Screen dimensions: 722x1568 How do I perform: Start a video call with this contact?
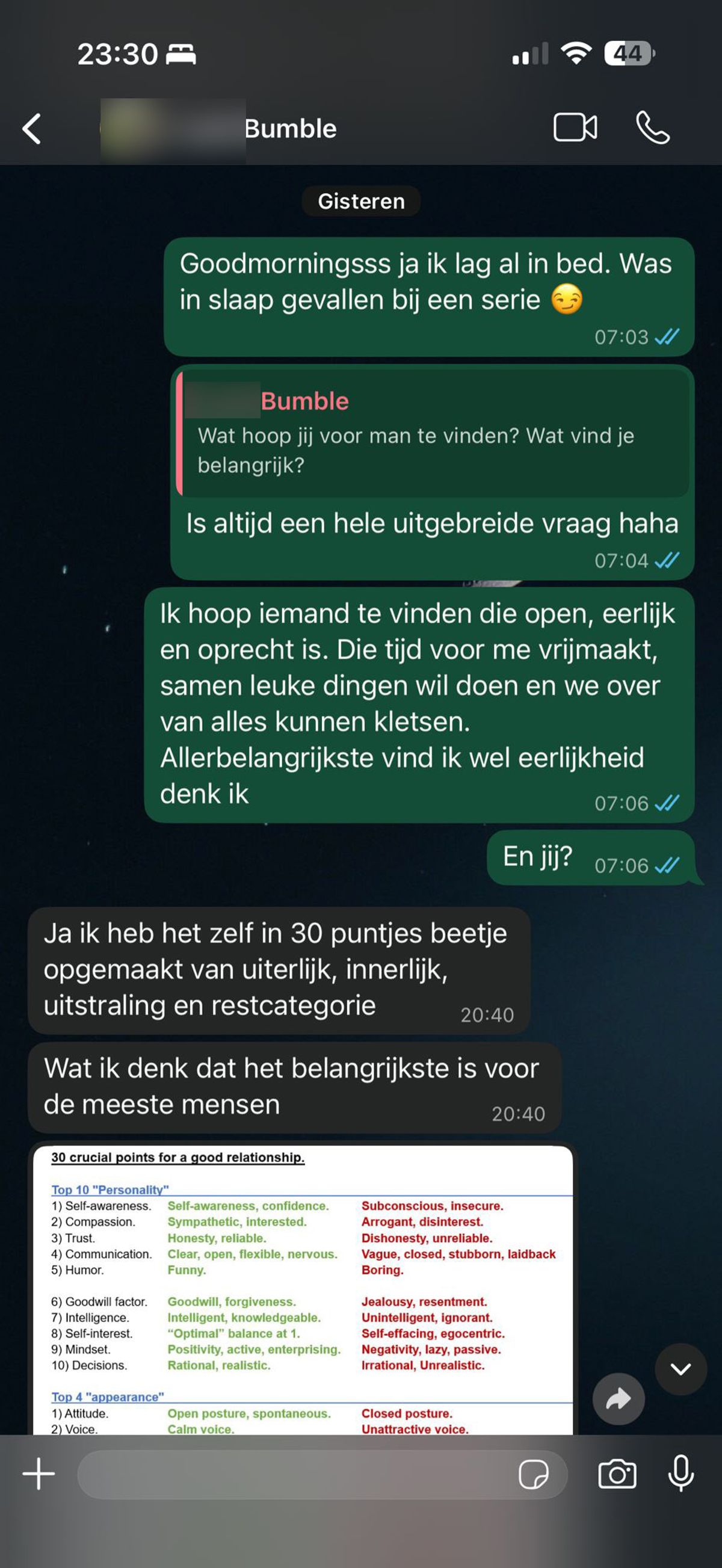click(x=575, y=127)
